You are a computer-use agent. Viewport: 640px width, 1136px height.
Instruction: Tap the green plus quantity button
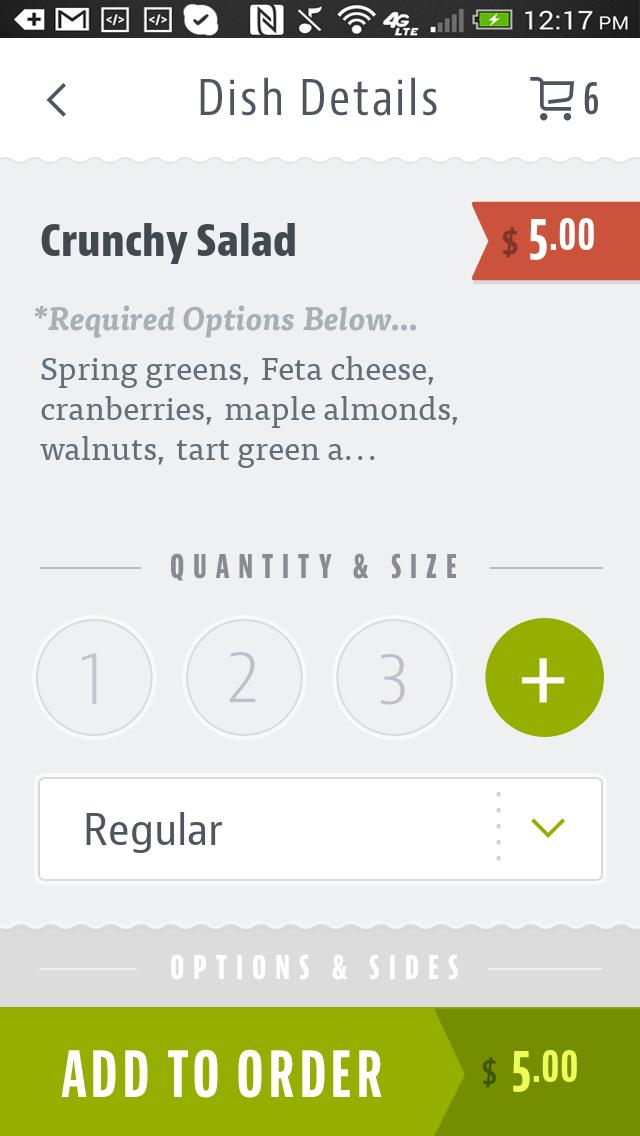pos(544,678)
